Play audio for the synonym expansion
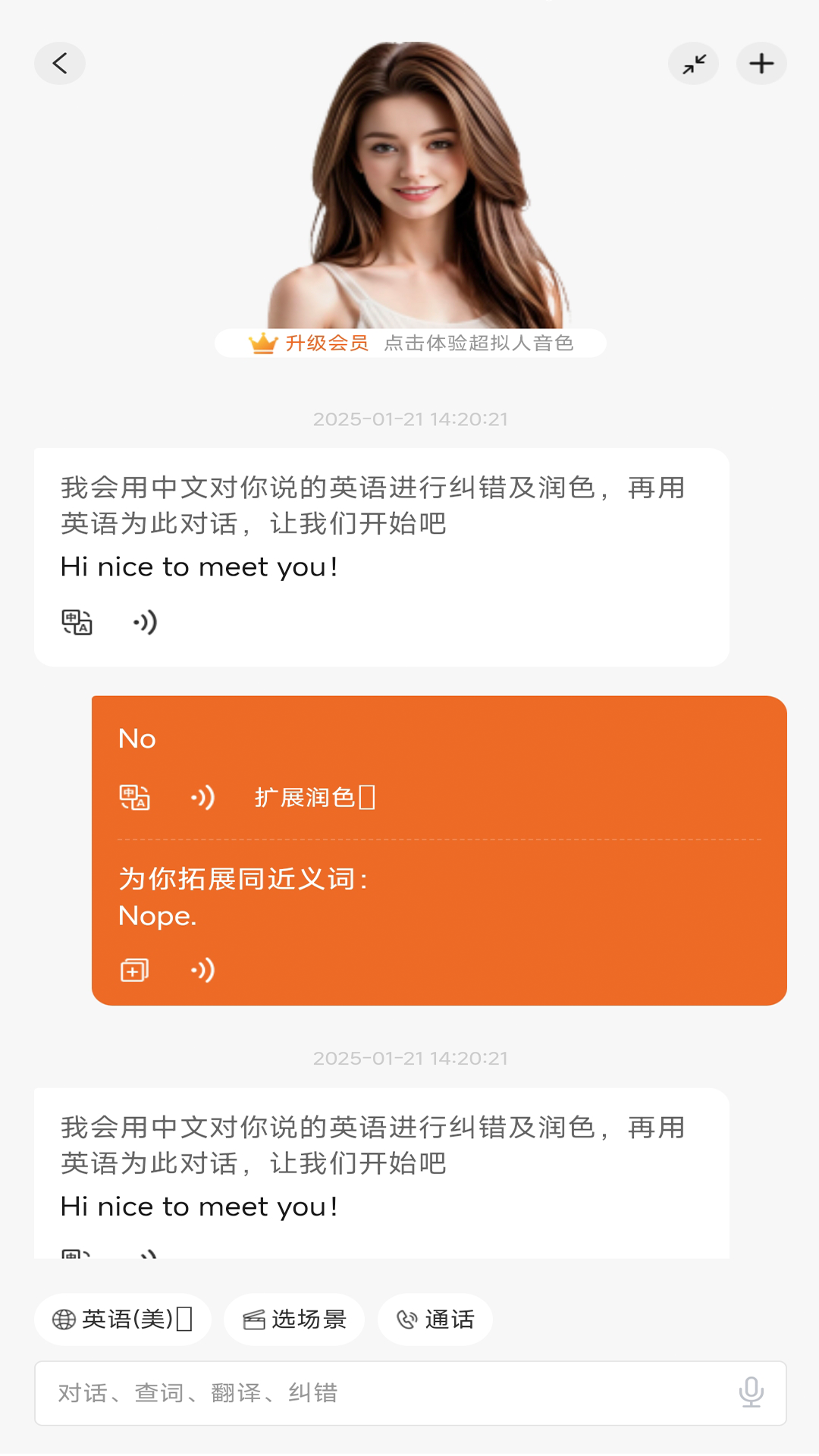The width and height of the screenshot is (819, 1456). point(202,969)
